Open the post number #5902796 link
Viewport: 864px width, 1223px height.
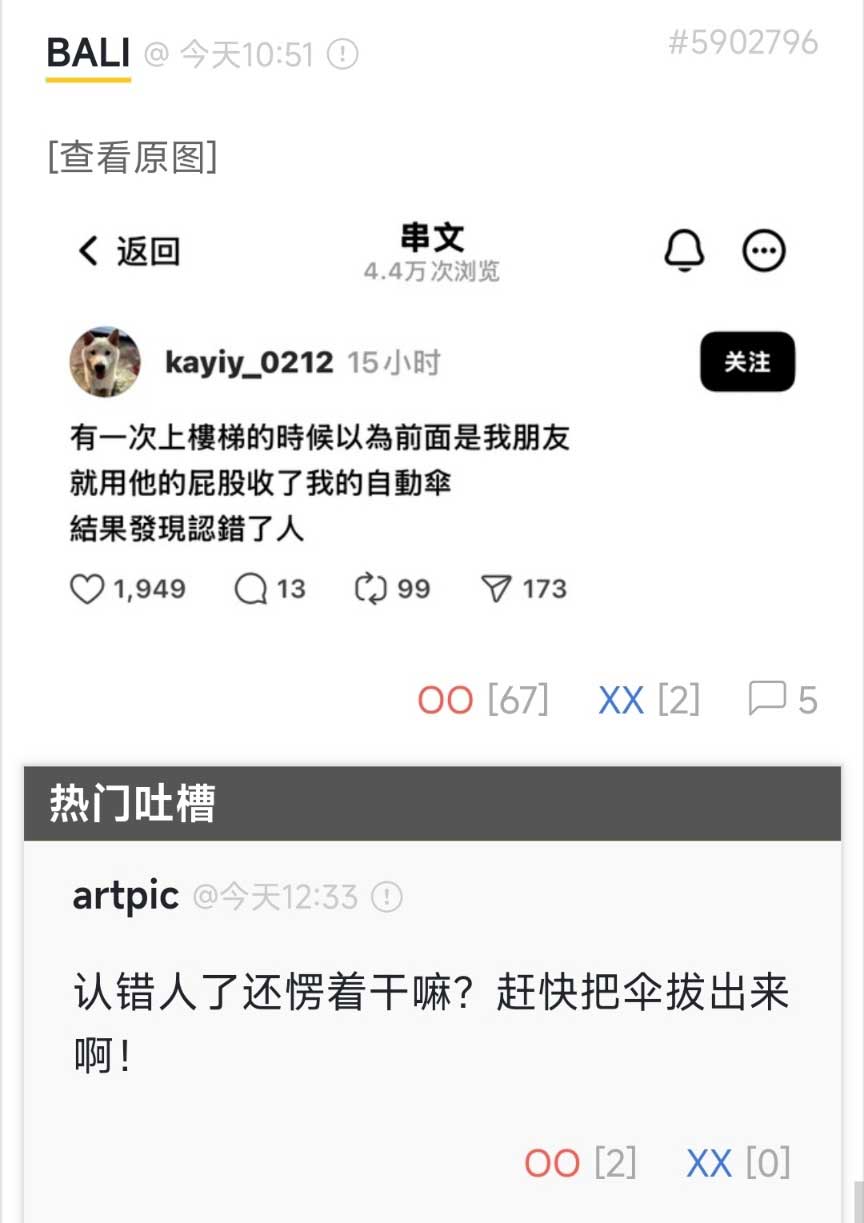coord(742,43)
